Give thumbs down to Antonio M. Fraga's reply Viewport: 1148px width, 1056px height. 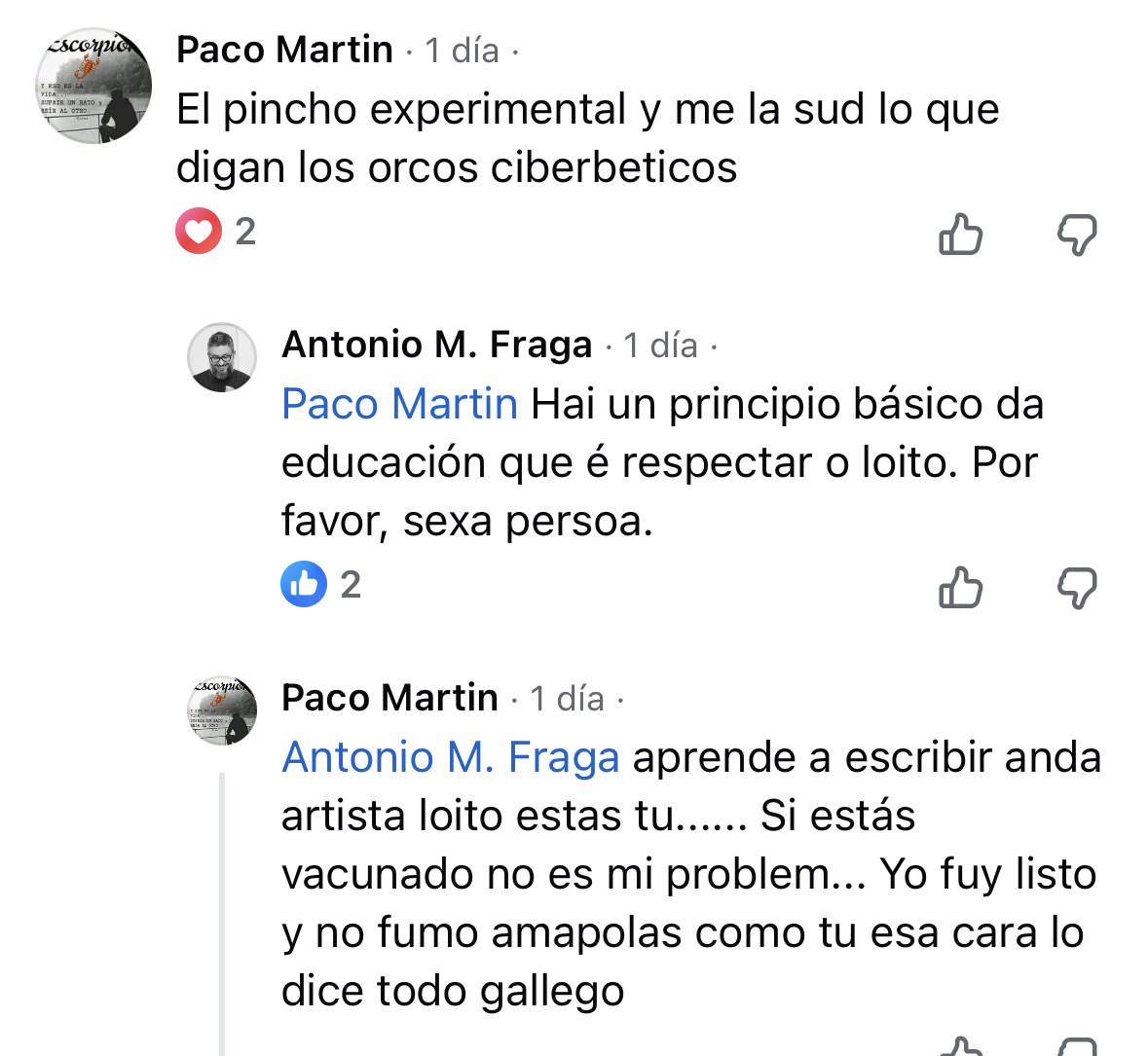(x=1077, y=587)
